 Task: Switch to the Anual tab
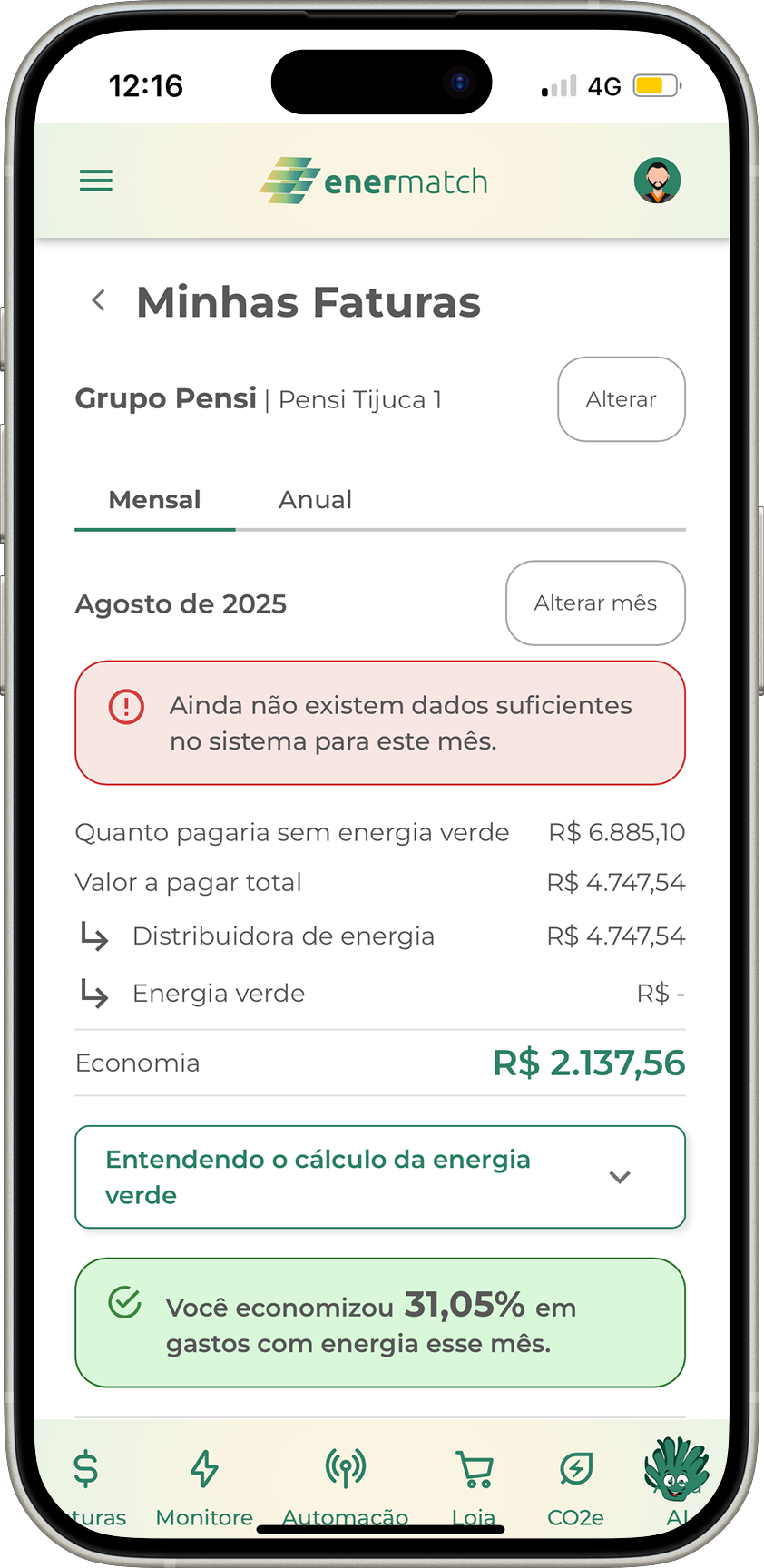pos(315,500)
